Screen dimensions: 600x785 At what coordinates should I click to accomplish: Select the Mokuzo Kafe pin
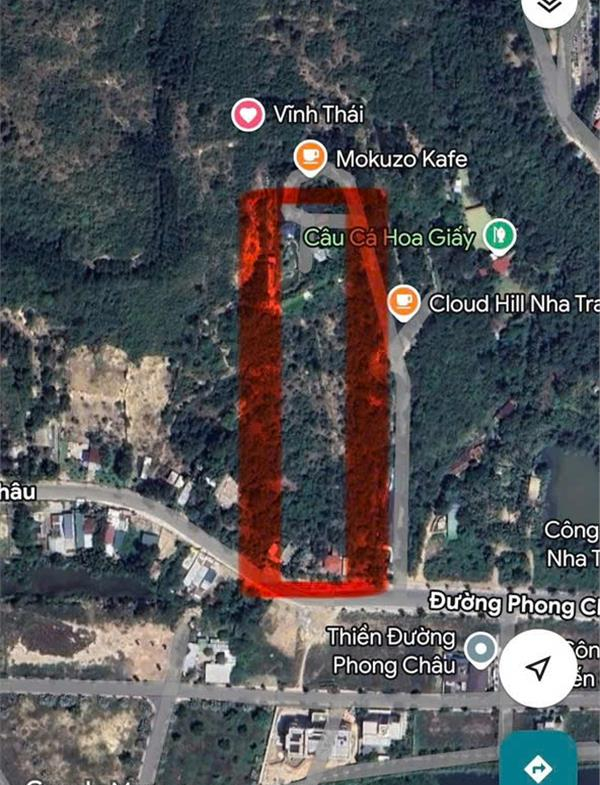click(310, 157)
